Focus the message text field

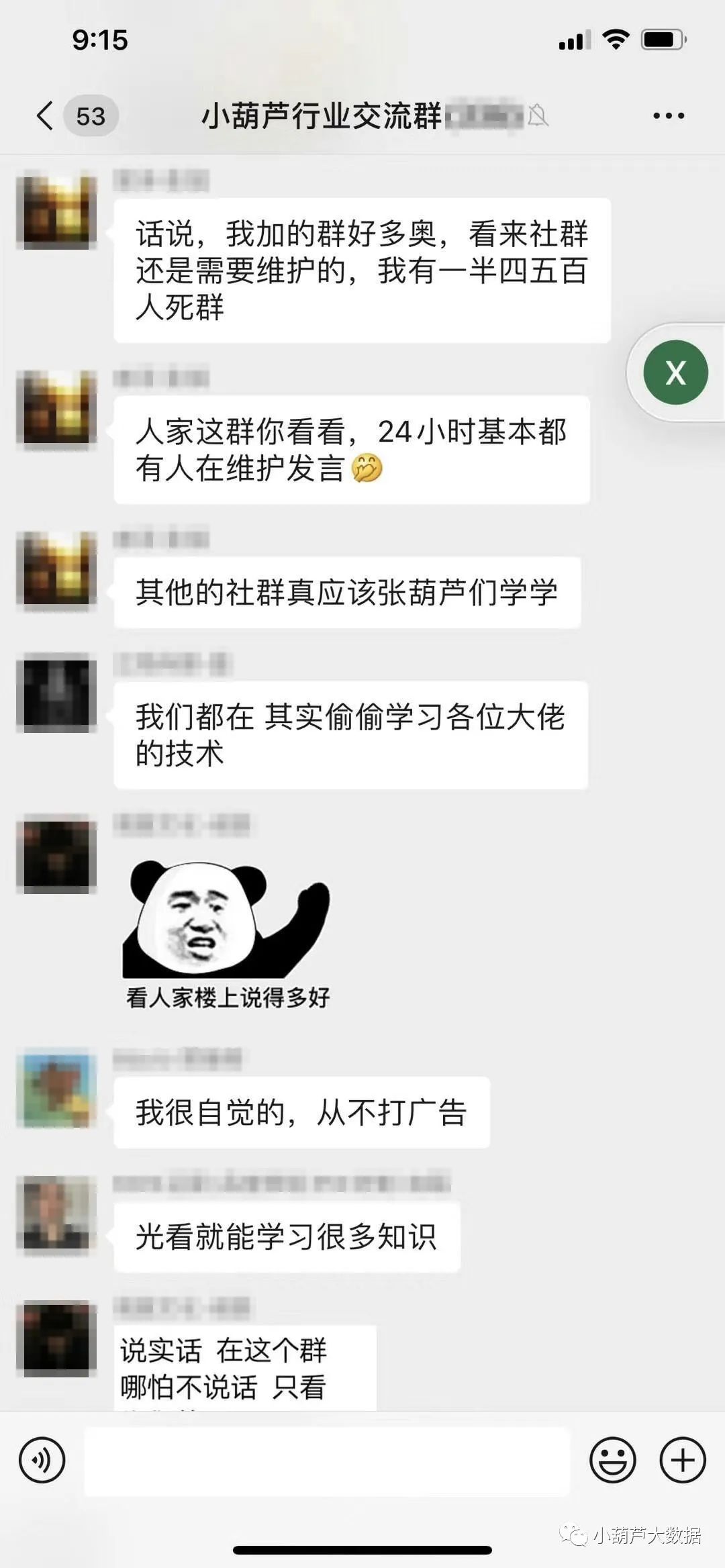coord(326,1461)
